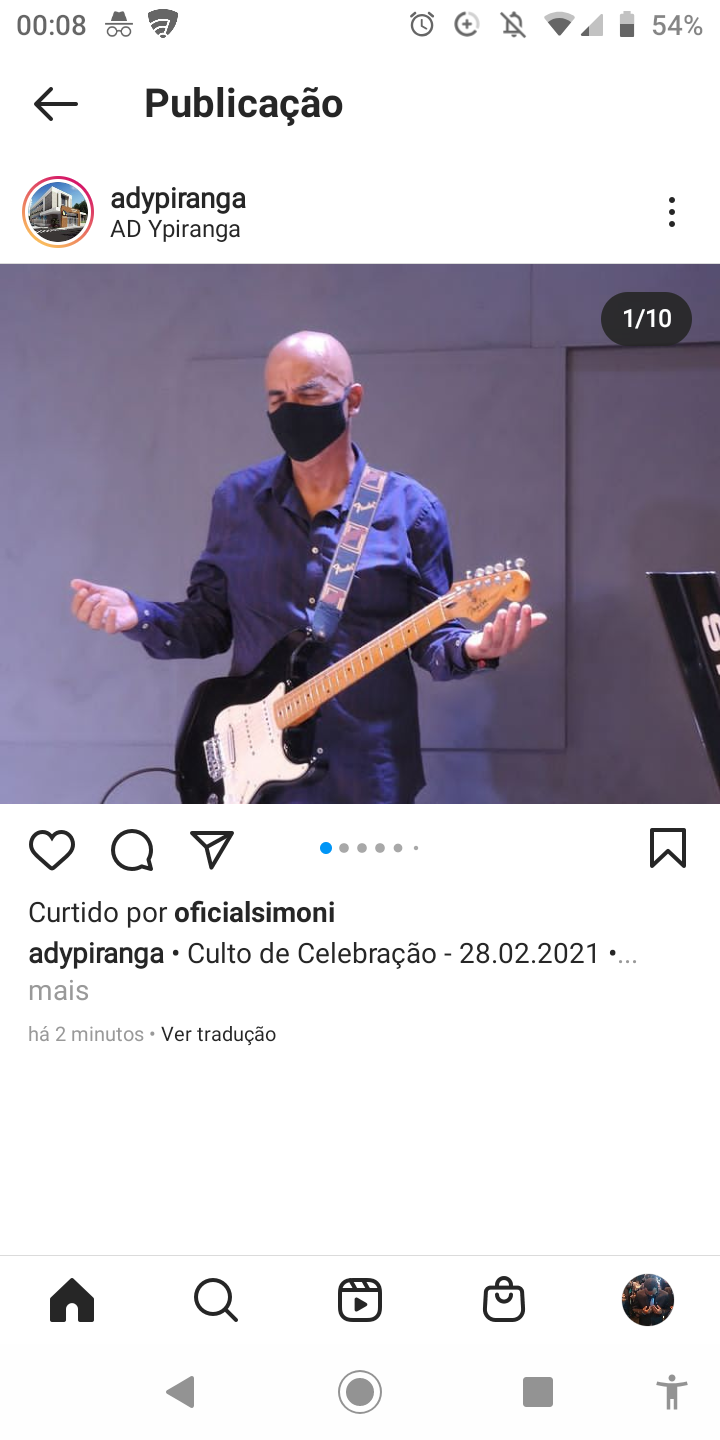Tap the system back button
Screen dimensions: 720x1440
click(180, 1392)
